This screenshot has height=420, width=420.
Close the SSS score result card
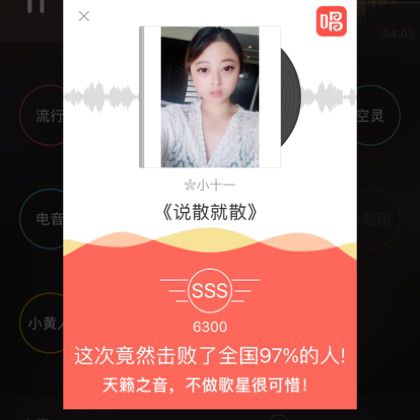(84, 16)
